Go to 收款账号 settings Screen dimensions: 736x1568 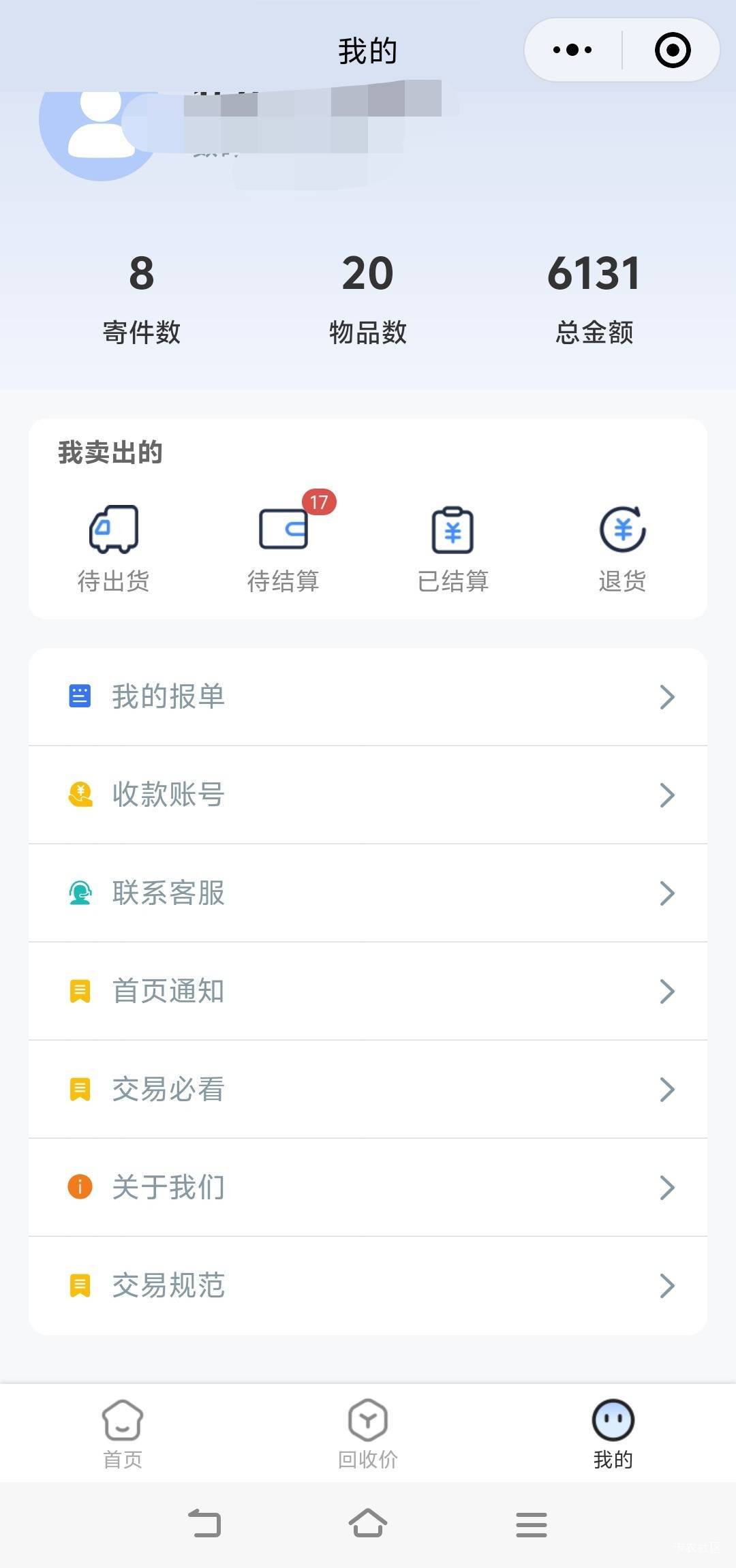coord(368,795)
